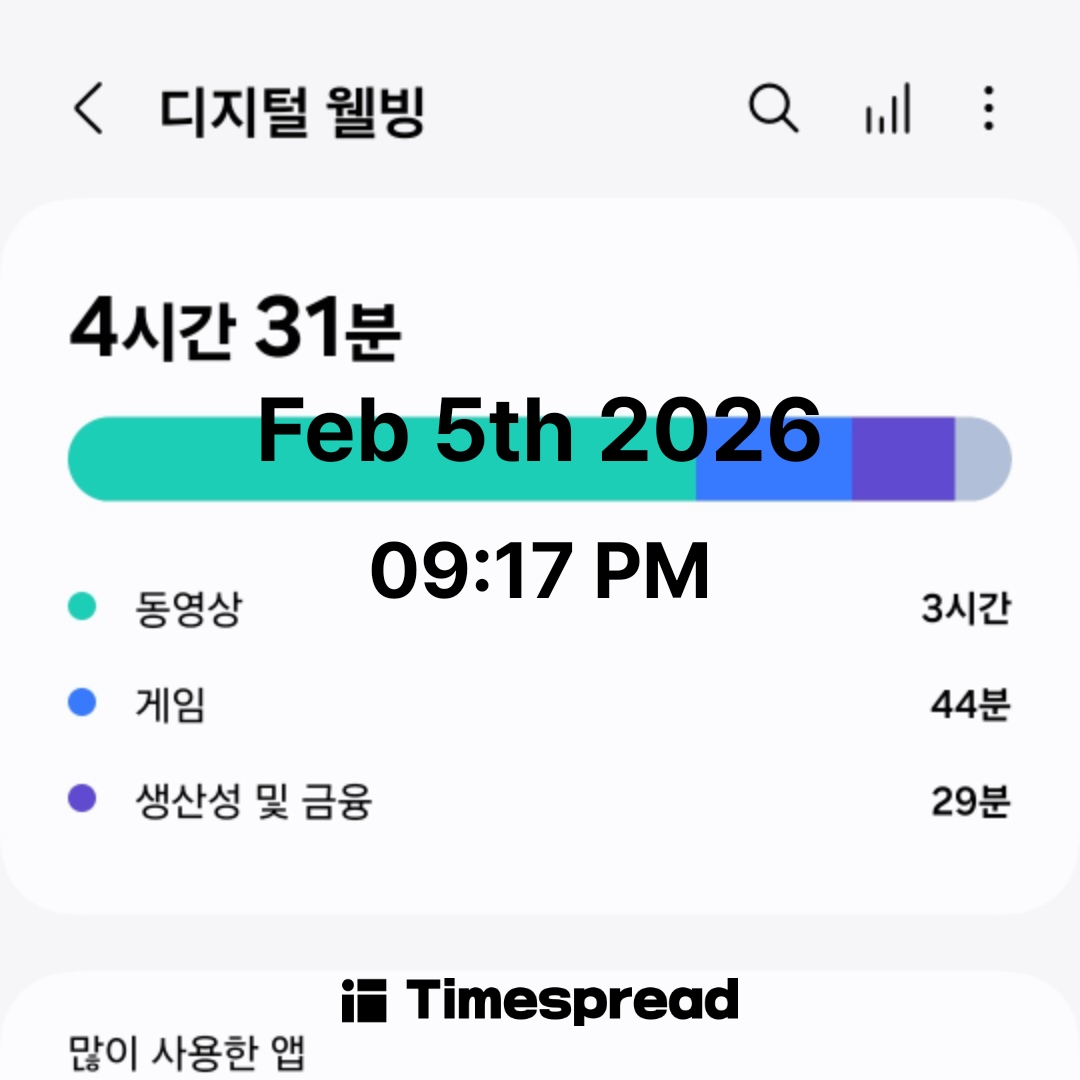Open the more options menu
Viewport: 1080px width, 1080px height.
pos(988,109)
